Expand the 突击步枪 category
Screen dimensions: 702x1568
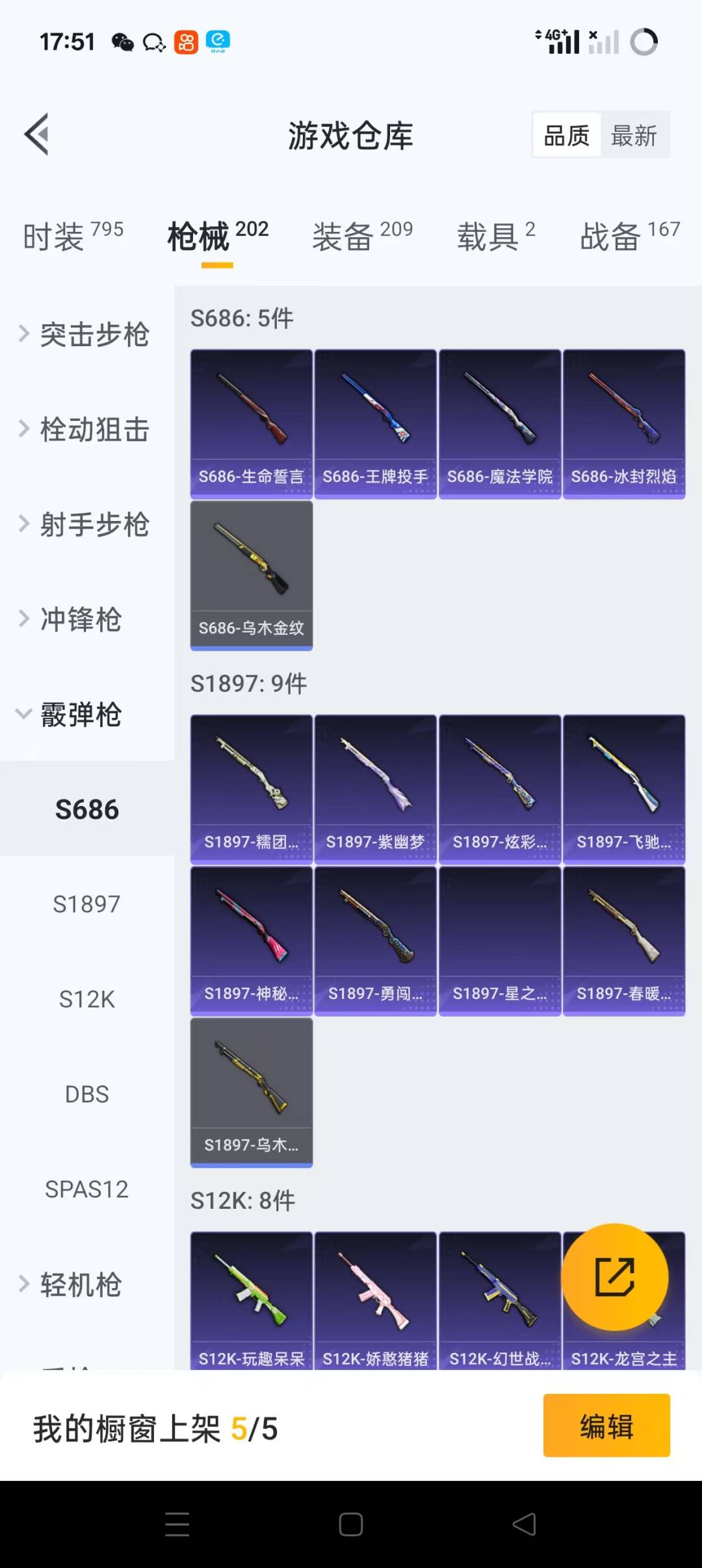(87, 335)
